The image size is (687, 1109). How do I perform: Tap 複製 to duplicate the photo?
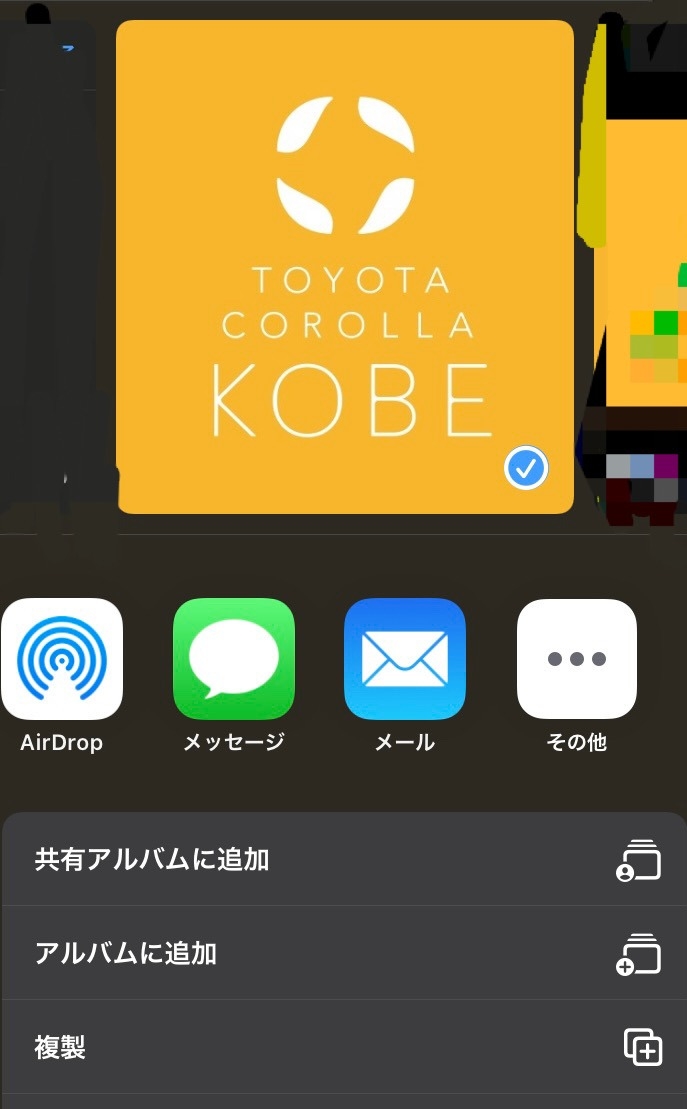[343, 1047]
